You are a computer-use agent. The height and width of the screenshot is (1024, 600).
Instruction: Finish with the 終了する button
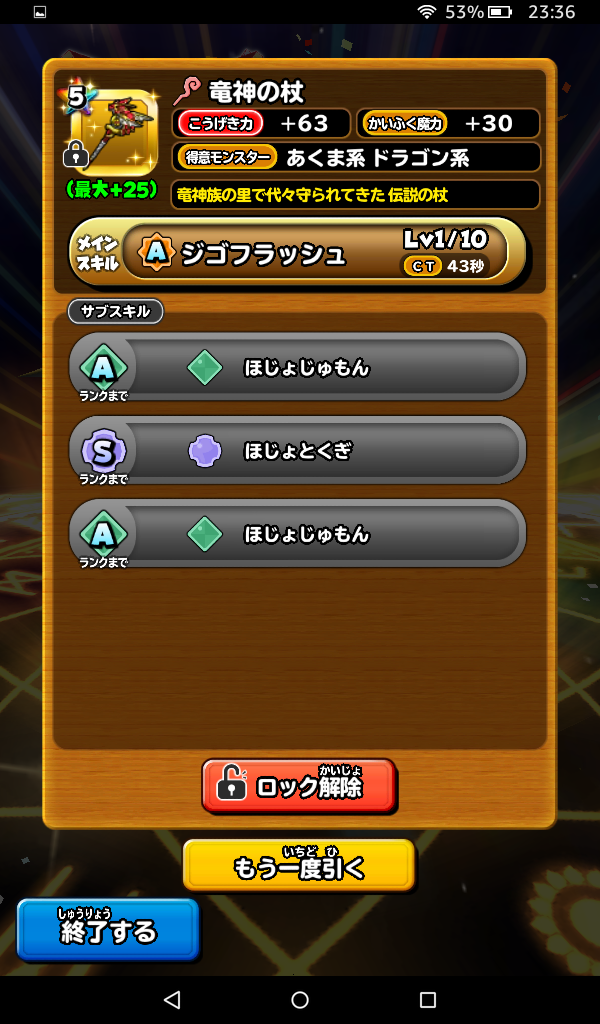[108, 930]
